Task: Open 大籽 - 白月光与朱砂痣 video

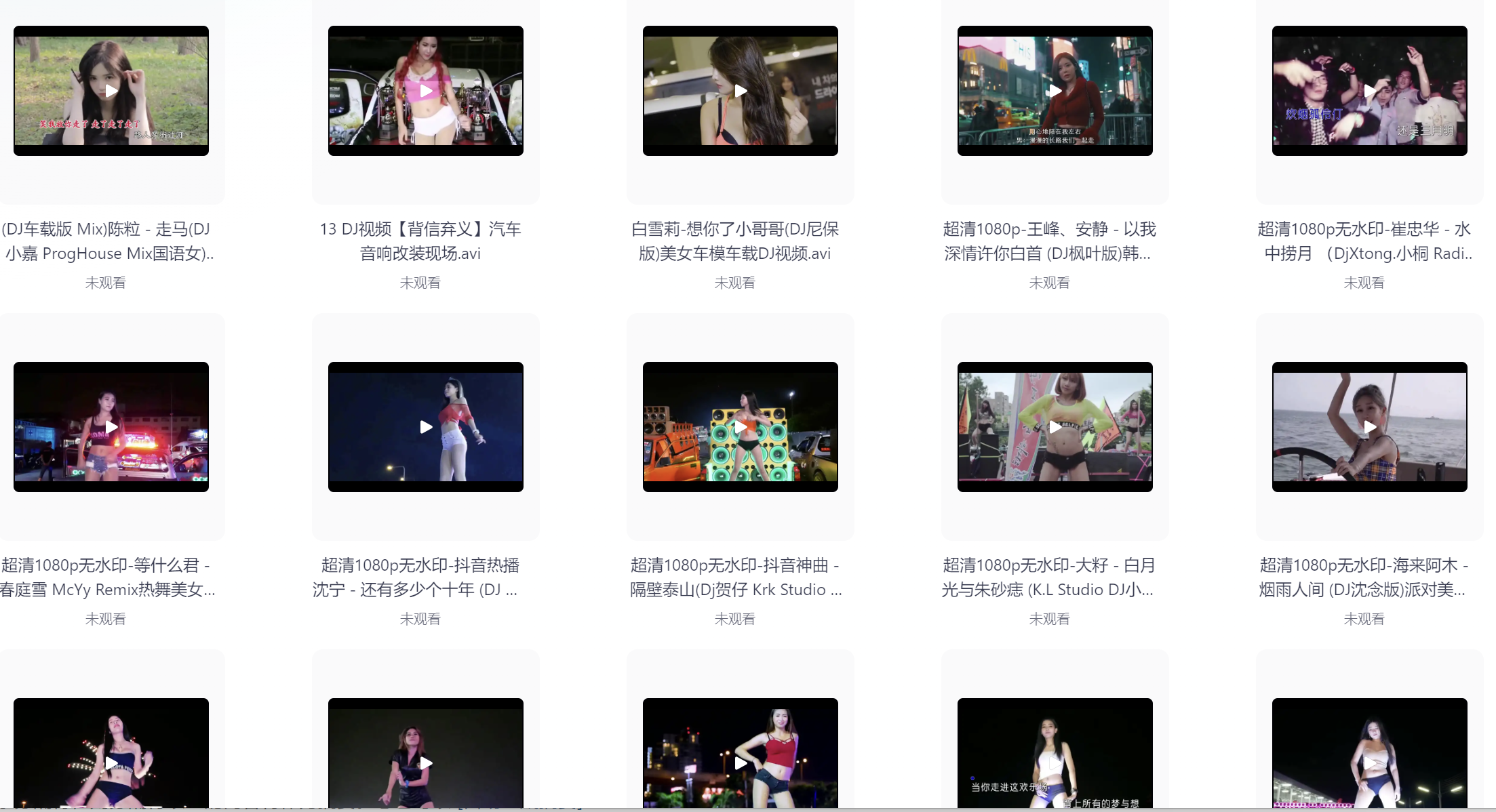Action: [1055, 427]
